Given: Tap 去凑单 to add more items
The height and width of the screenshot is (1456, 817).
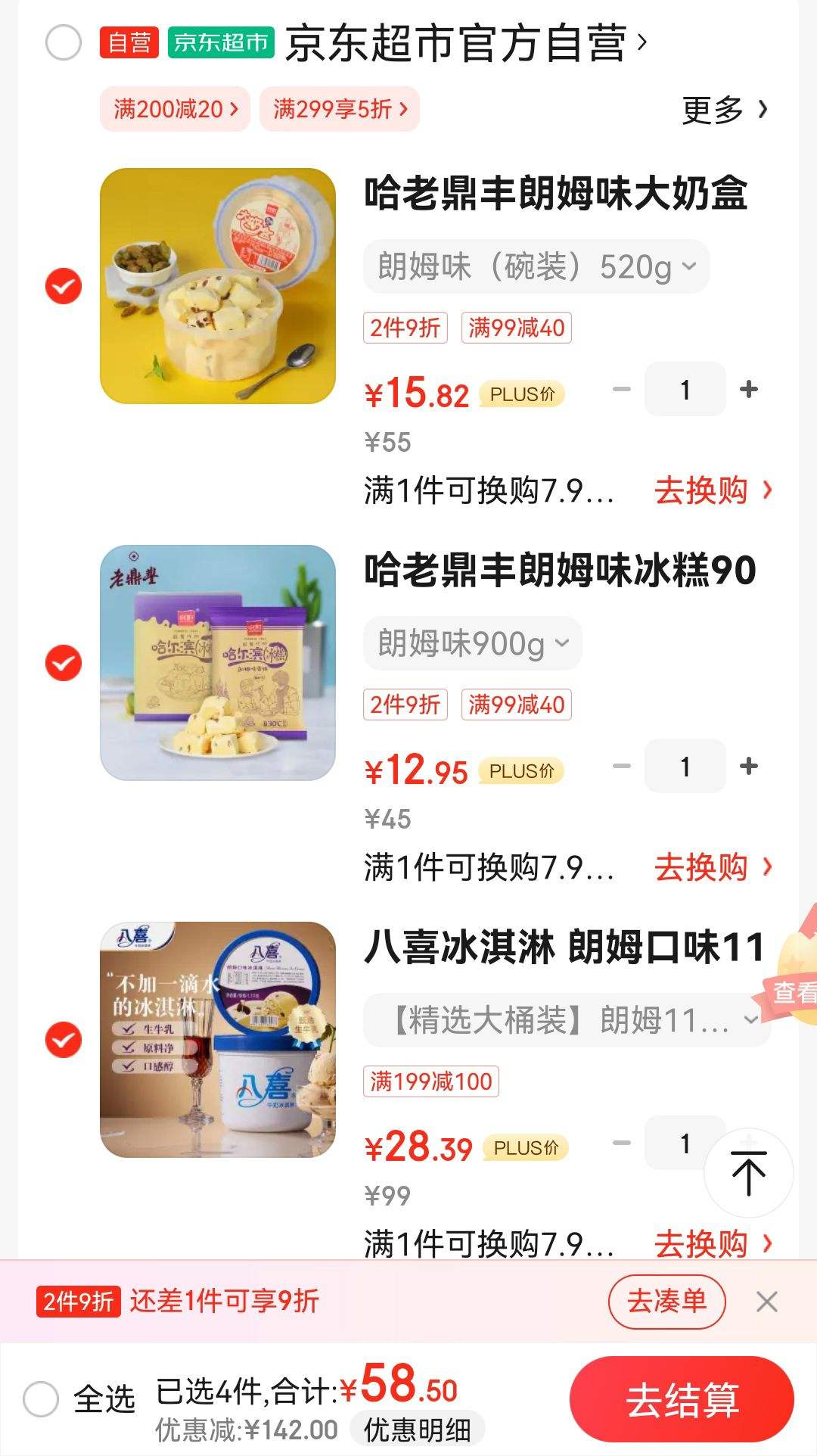Looking at the screenshot, I should 666,1302.
